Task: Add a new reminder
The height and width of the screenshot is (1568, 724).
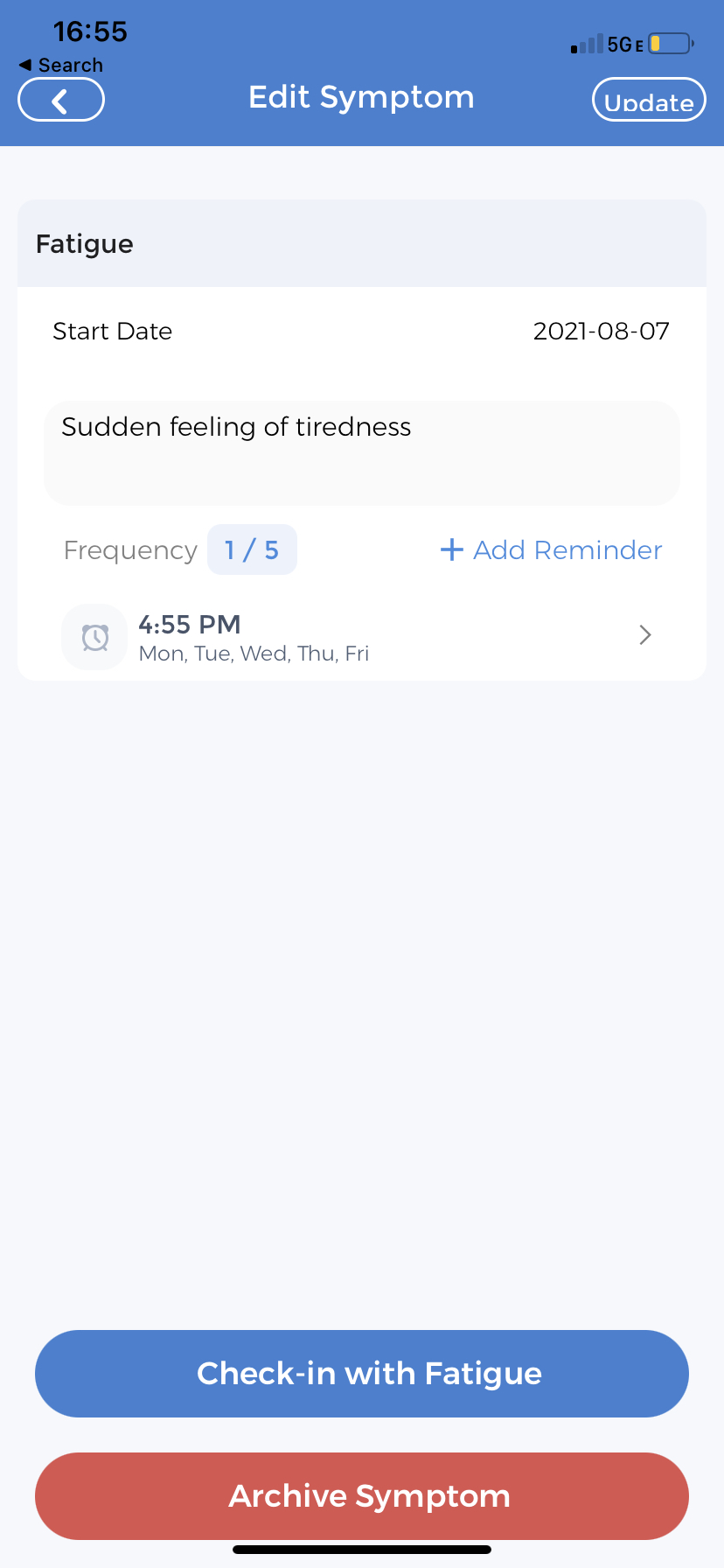Action: 551,549
